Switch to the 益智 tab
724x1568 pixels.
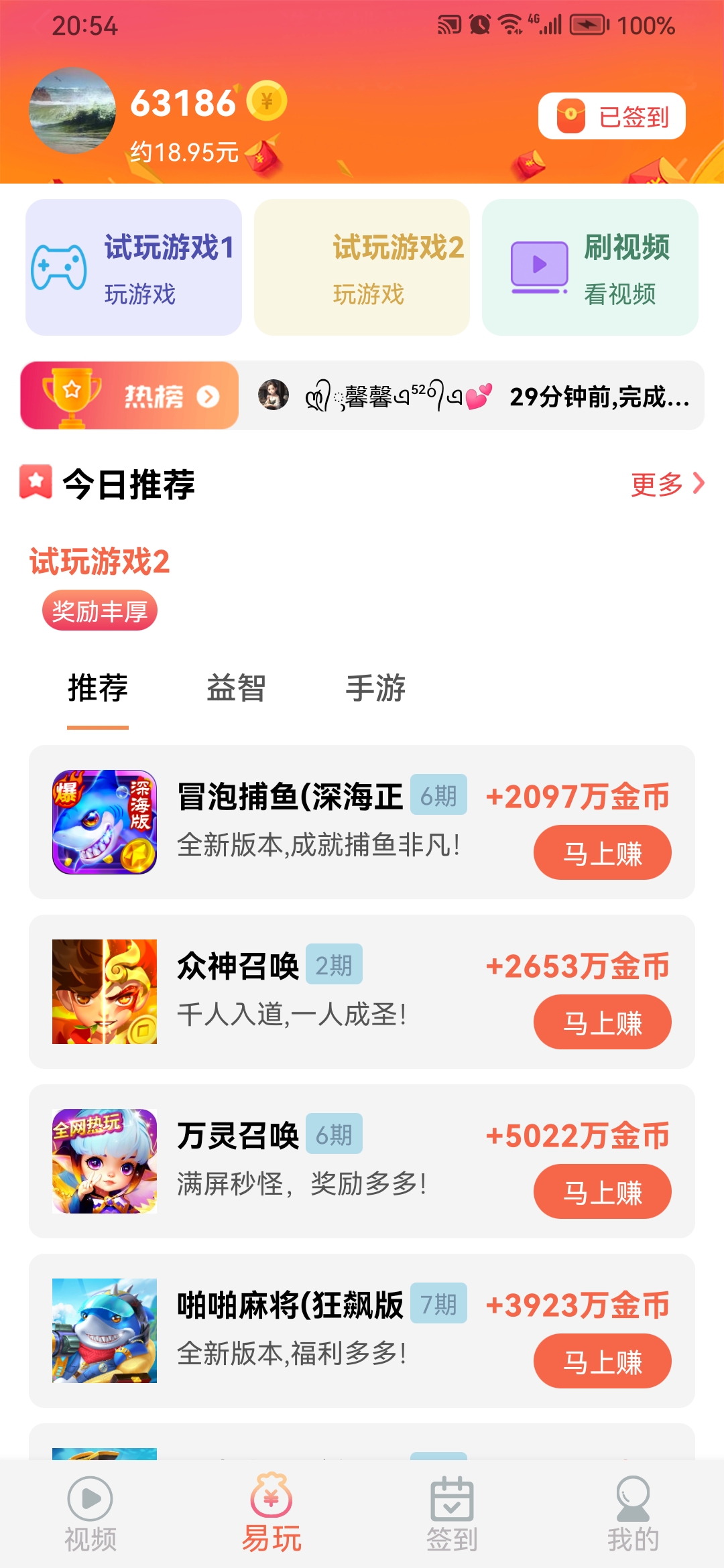click(x=236, y=689)
